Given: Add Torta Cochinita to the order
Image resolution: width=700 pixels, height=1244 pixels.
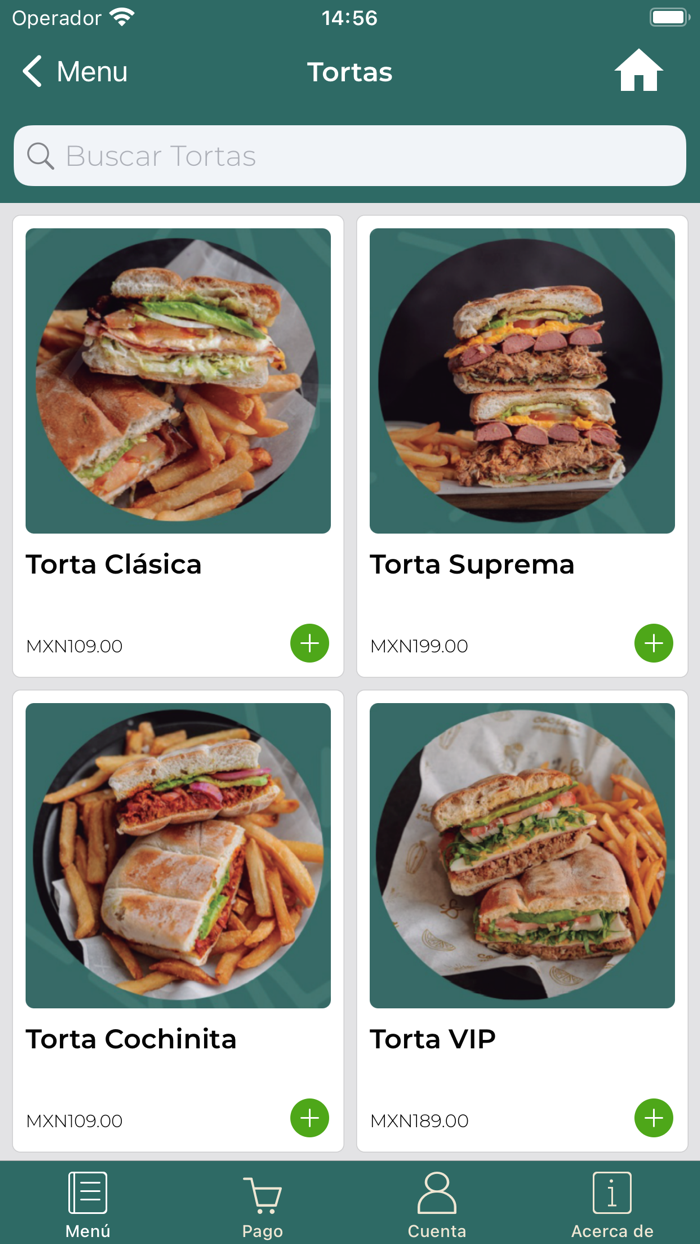Looking at the screenshot, I should pyautogui.click(x=309, y=1118).
